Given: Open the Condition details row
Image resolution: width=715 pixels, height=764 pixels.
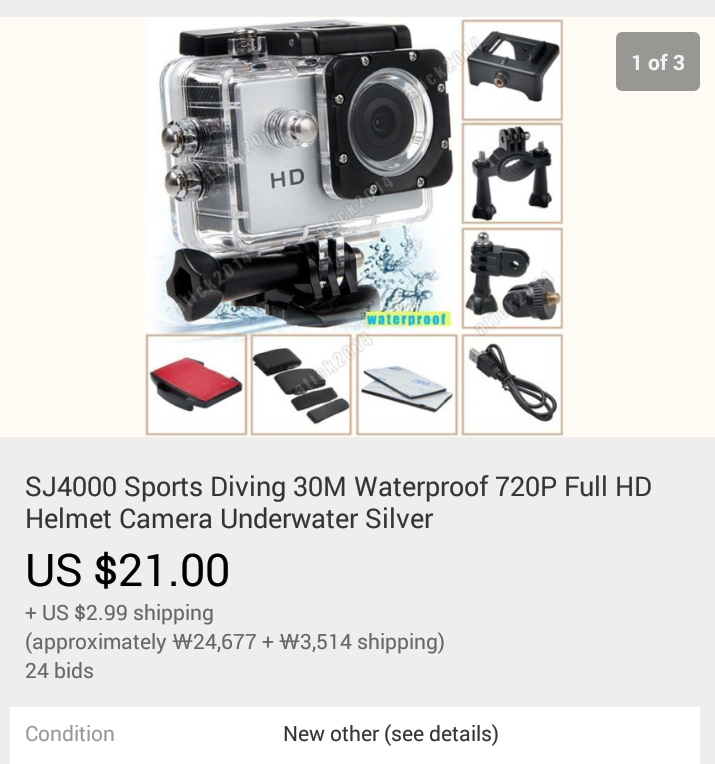Looking at the screenshot, I should click(355, 734).
